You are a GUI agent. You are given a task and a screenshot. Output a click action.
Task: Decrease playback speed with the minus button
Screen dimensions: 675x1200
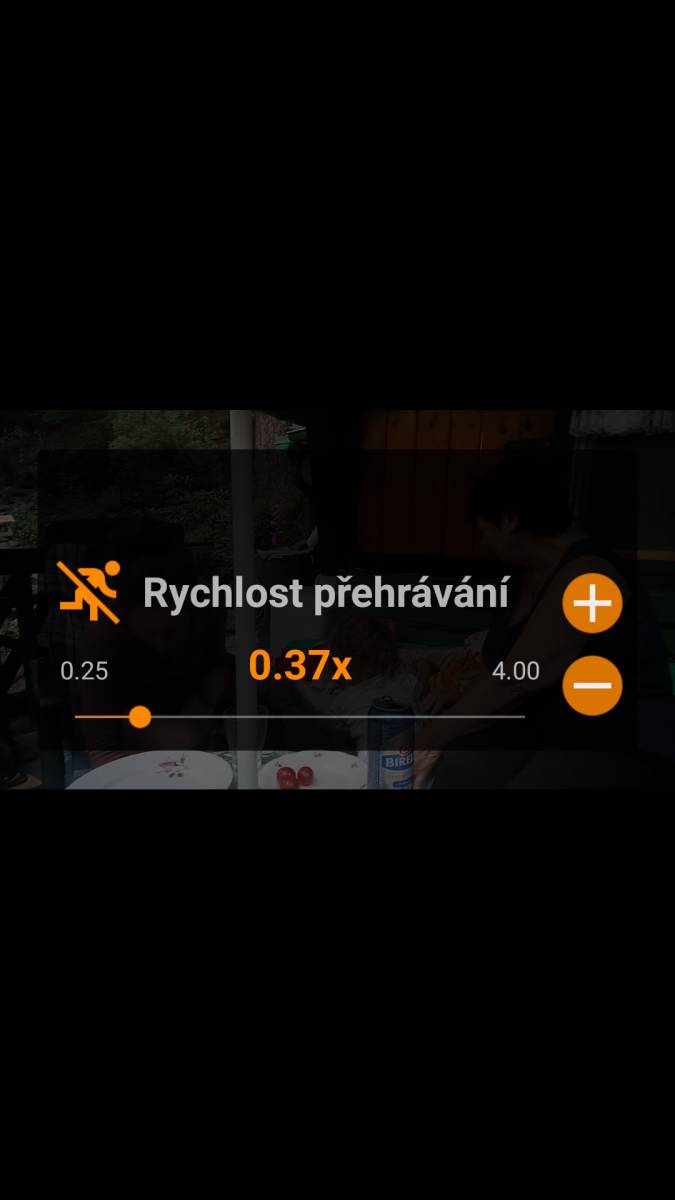tap(592, 685)
